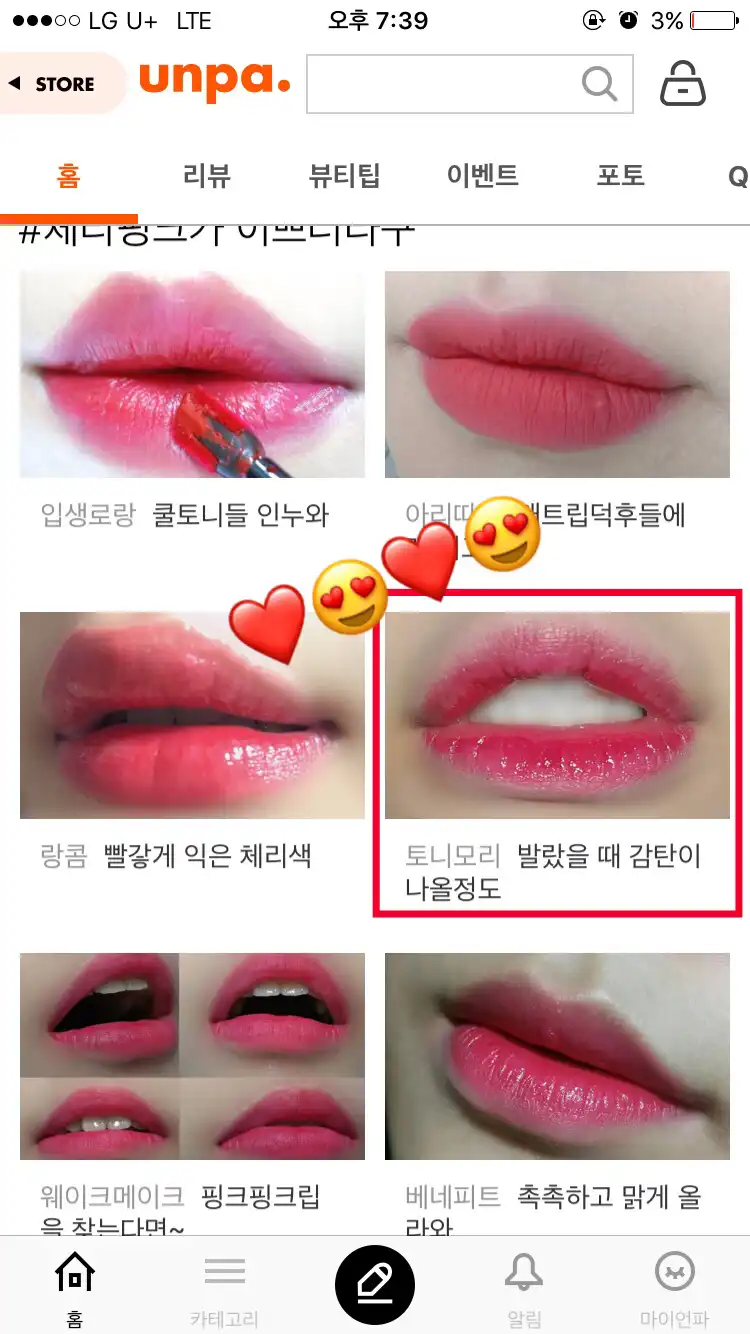Switch to the 리뷰 tab
Viewport: 750px width, 1334px height.
(207, 177)
